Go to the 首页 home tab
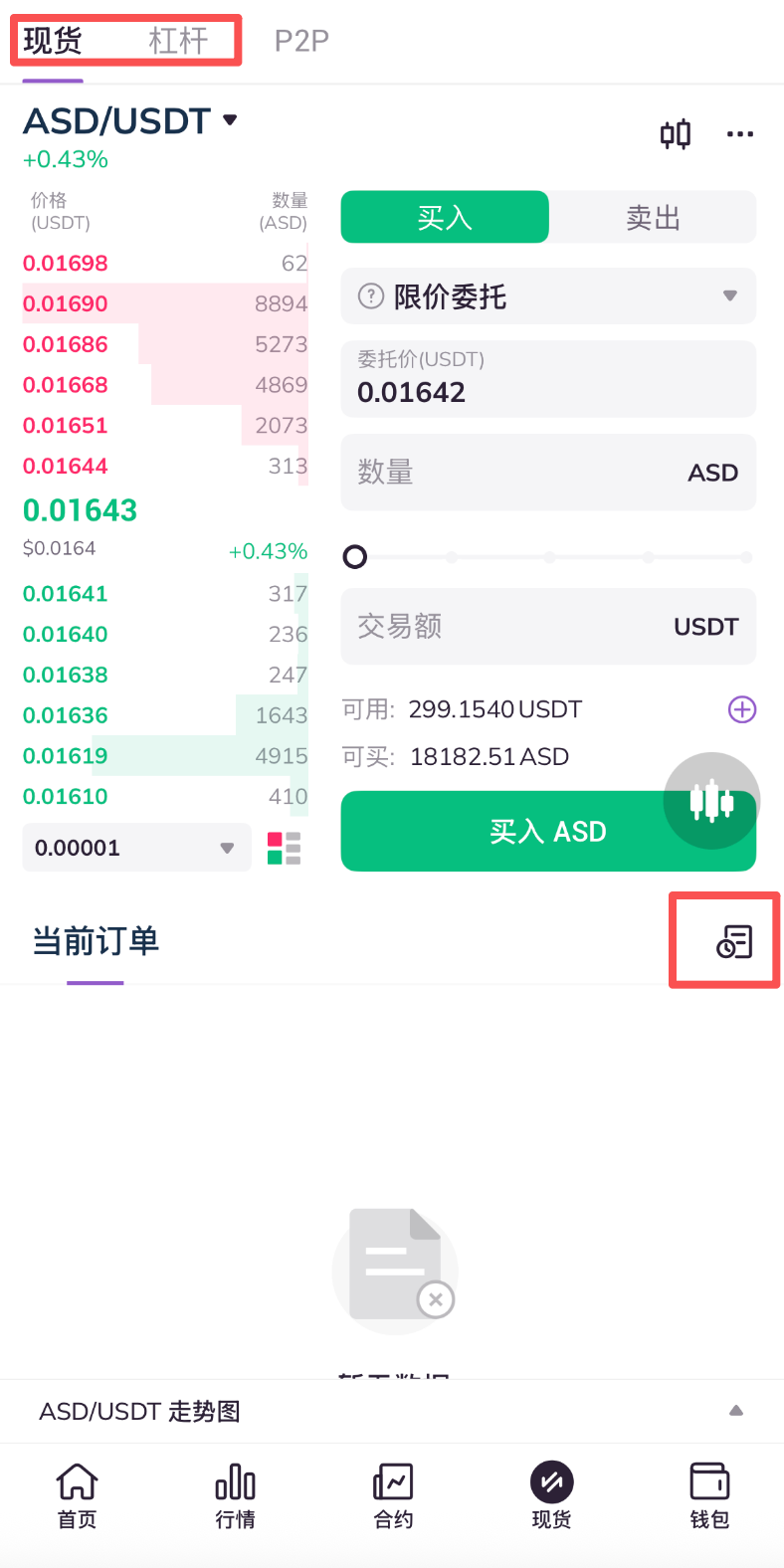Viewport: 784px width, 1568px height. pos(78,1494)
